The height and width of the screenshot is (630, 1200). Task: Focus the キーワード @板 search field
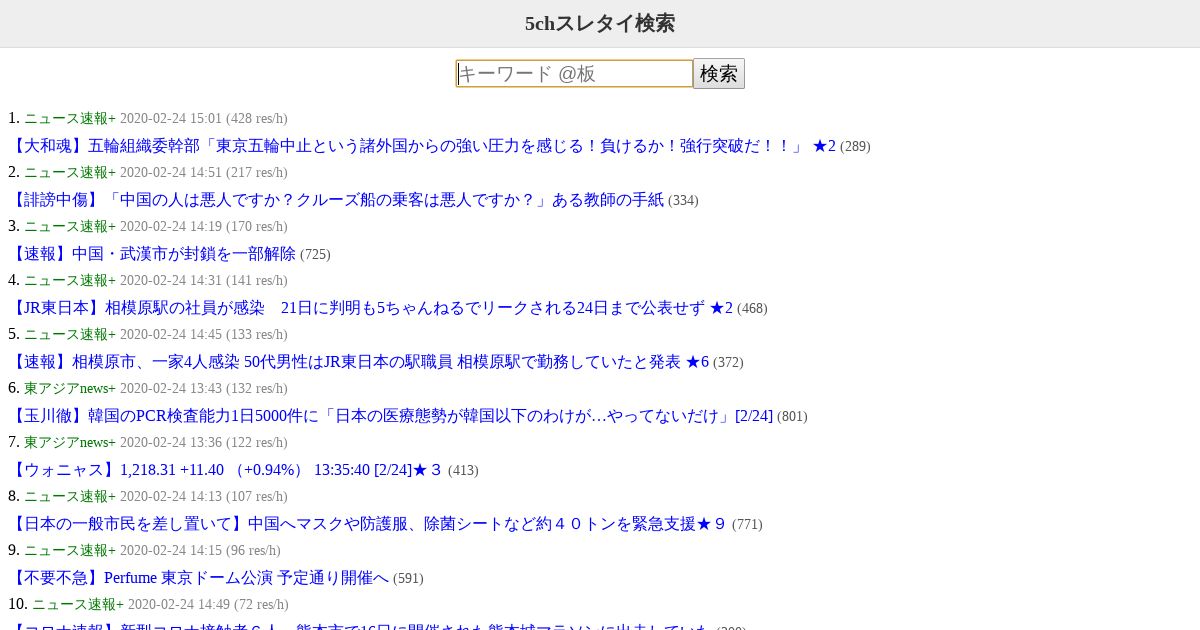click(x=574, y=73)
